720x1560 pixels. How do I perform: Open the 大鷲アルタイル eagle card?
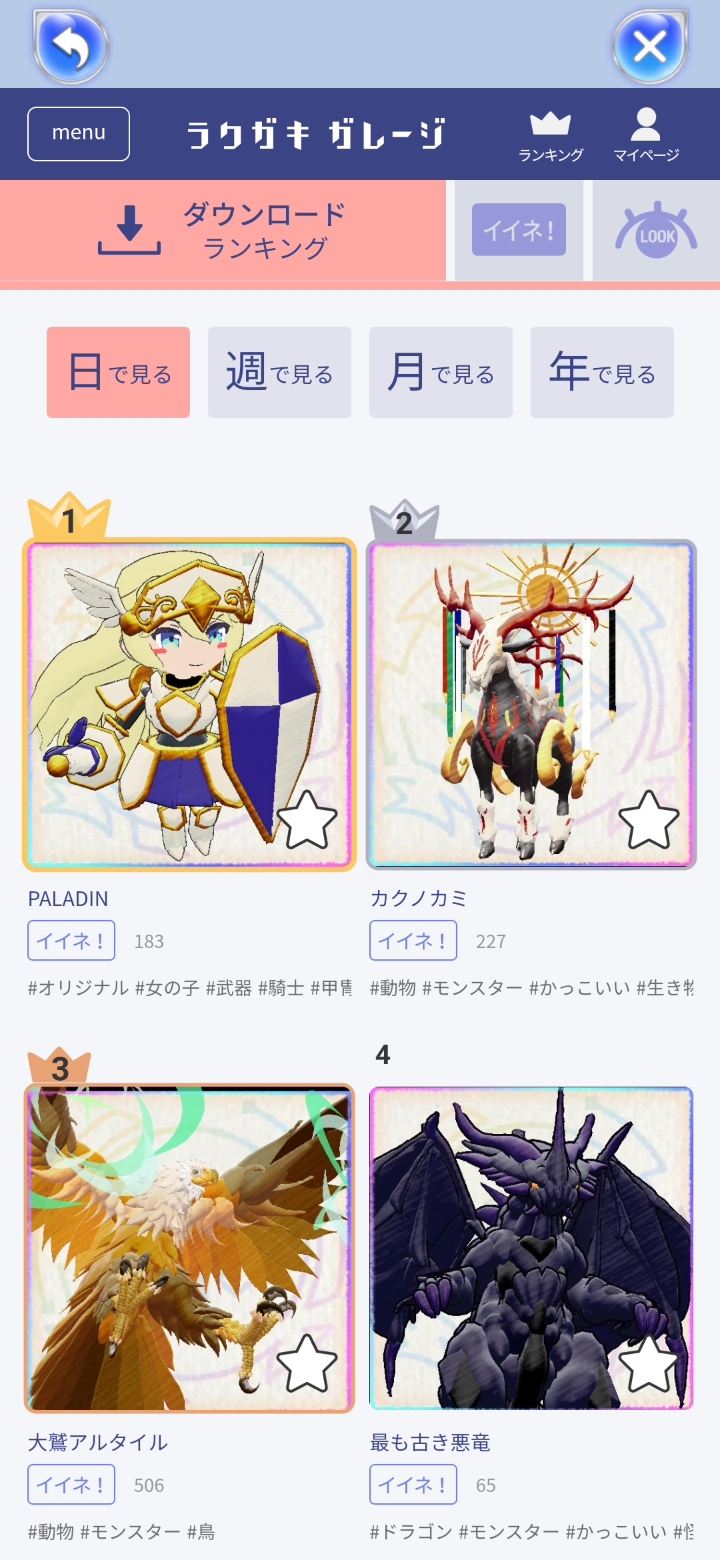tap(189, 1248)
